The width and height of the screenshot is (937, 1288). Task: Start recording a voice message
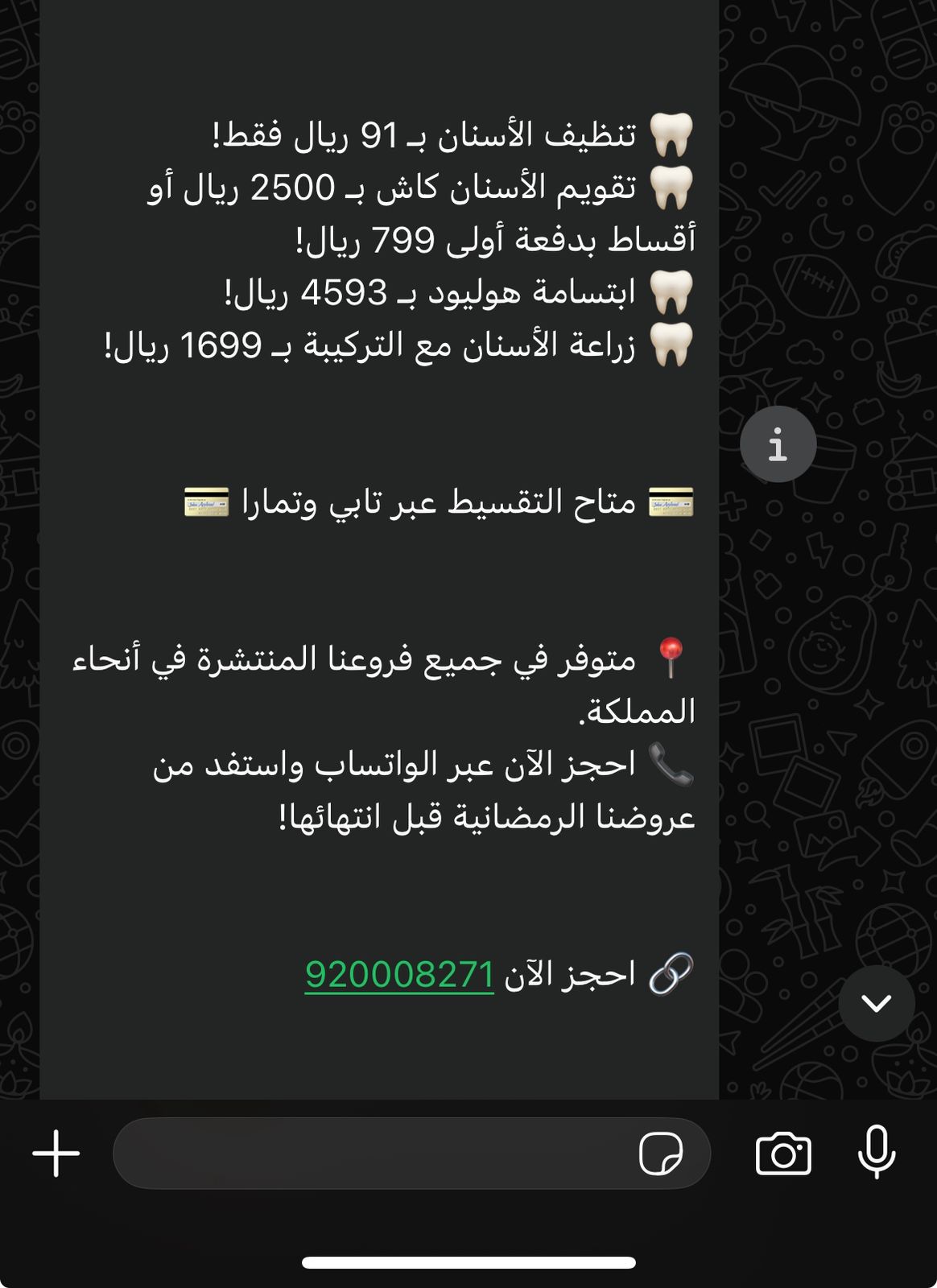(x=877, y=1154)
